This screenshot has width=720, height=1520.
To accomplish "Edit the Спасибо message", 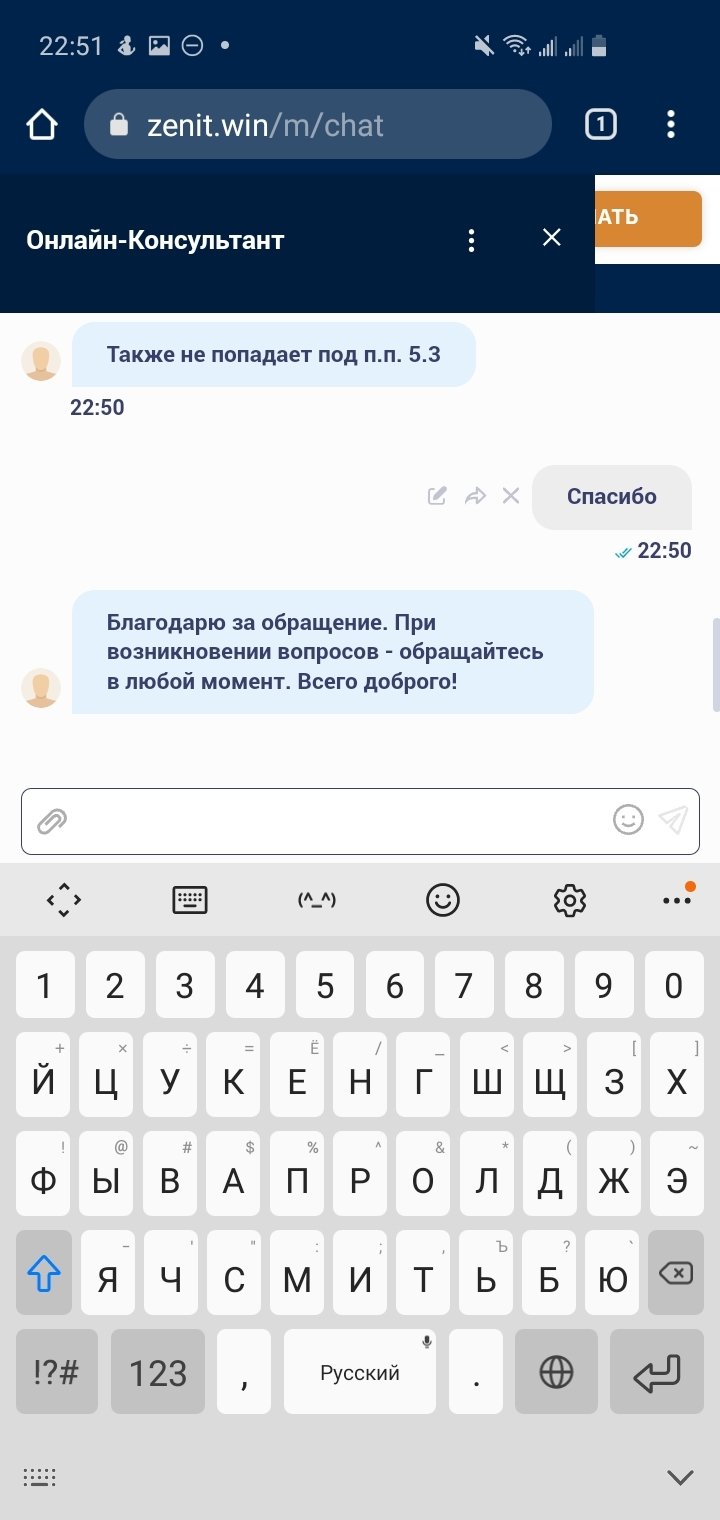I will point(437,496).
